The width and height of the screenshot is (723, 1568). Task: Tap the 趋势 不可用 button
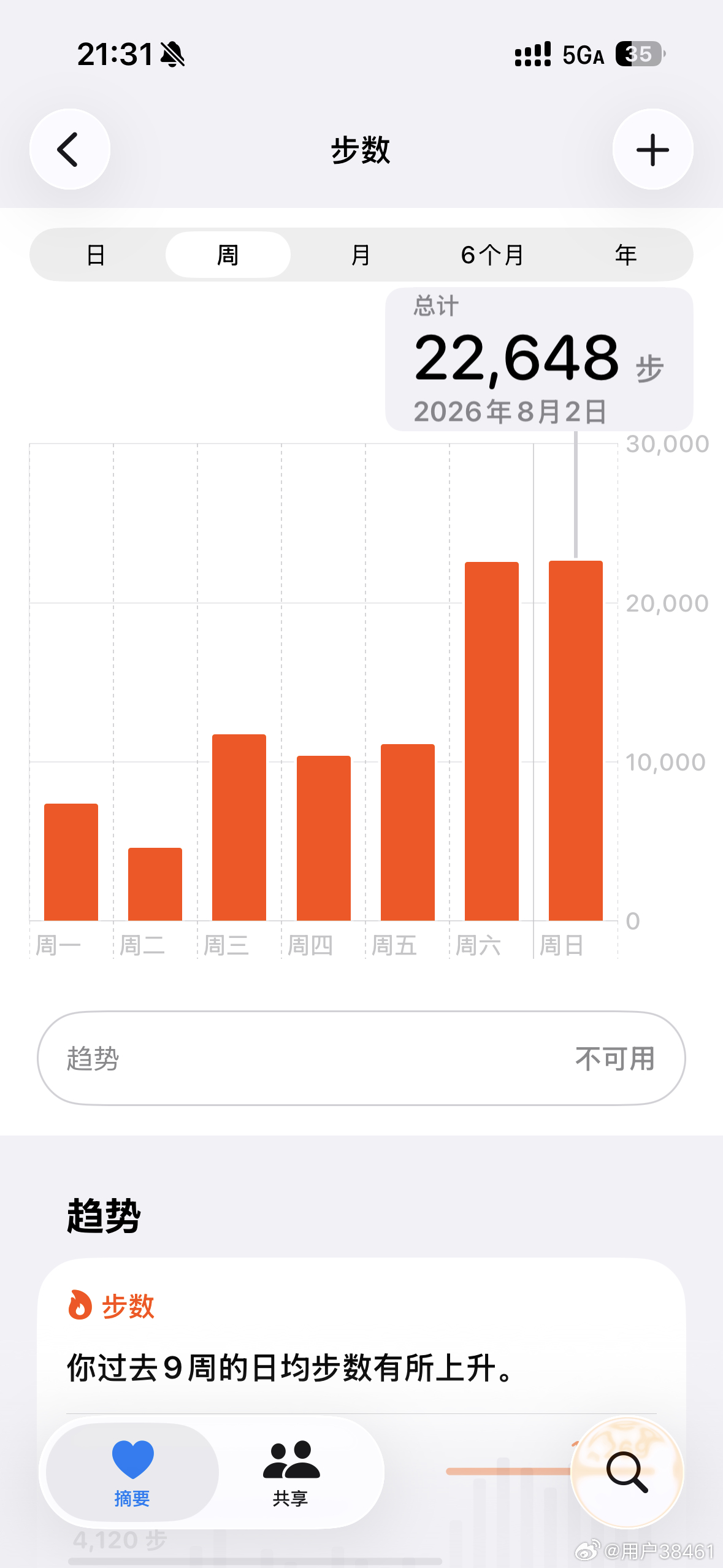point(361,1058)
